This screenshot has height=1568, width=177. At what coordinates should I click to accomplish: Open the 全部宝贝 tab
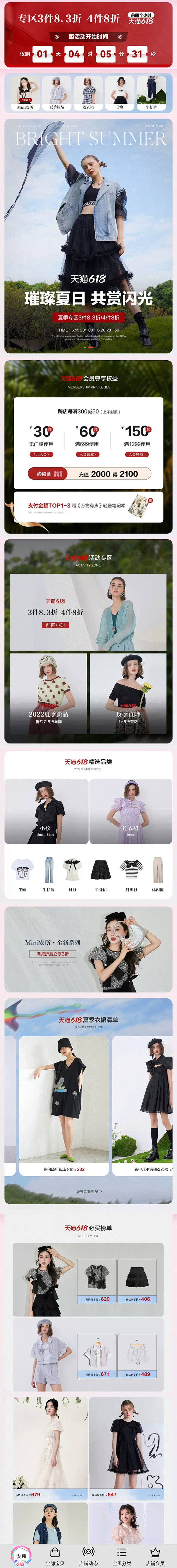(x=55, y=1554)
